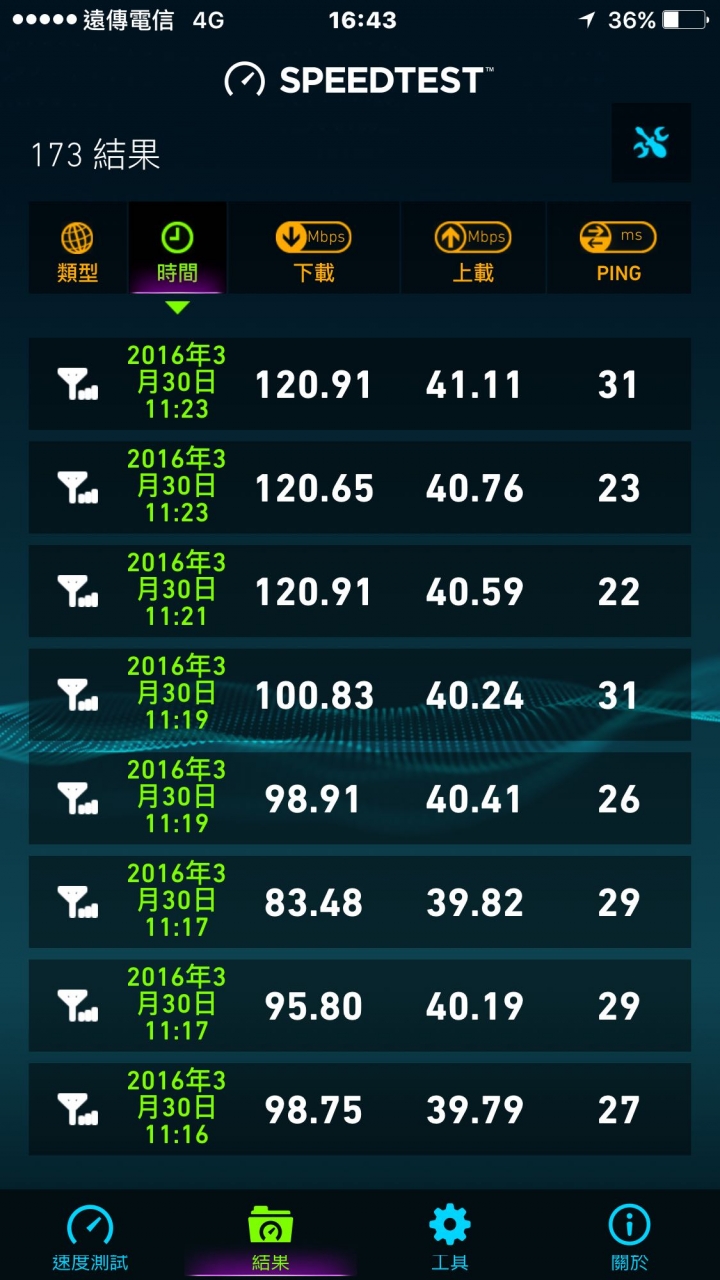
Task: Sort results by 上載 speed
Action: click(473, 250)
